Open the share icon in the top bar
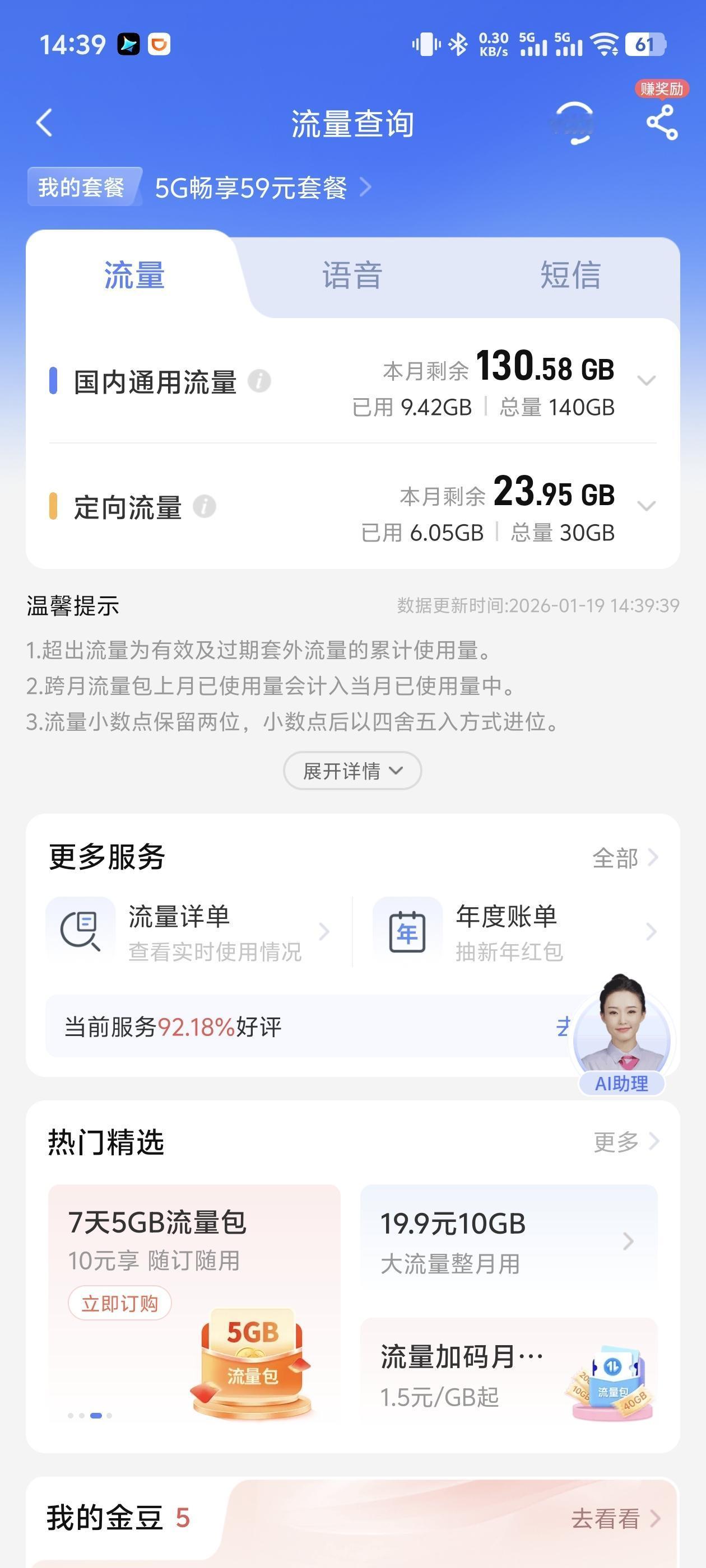 [662, 122]
